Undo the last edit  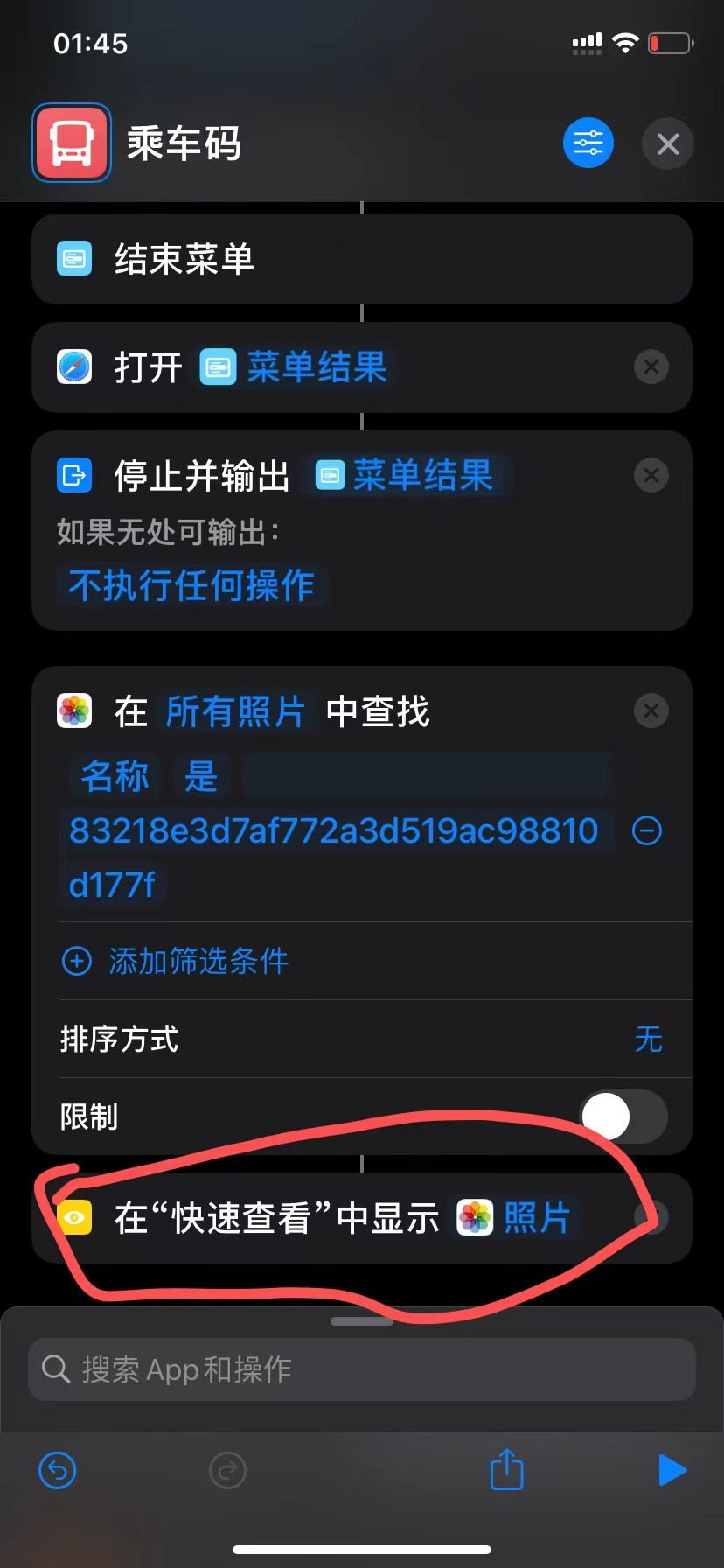(x=58, y=1470)
